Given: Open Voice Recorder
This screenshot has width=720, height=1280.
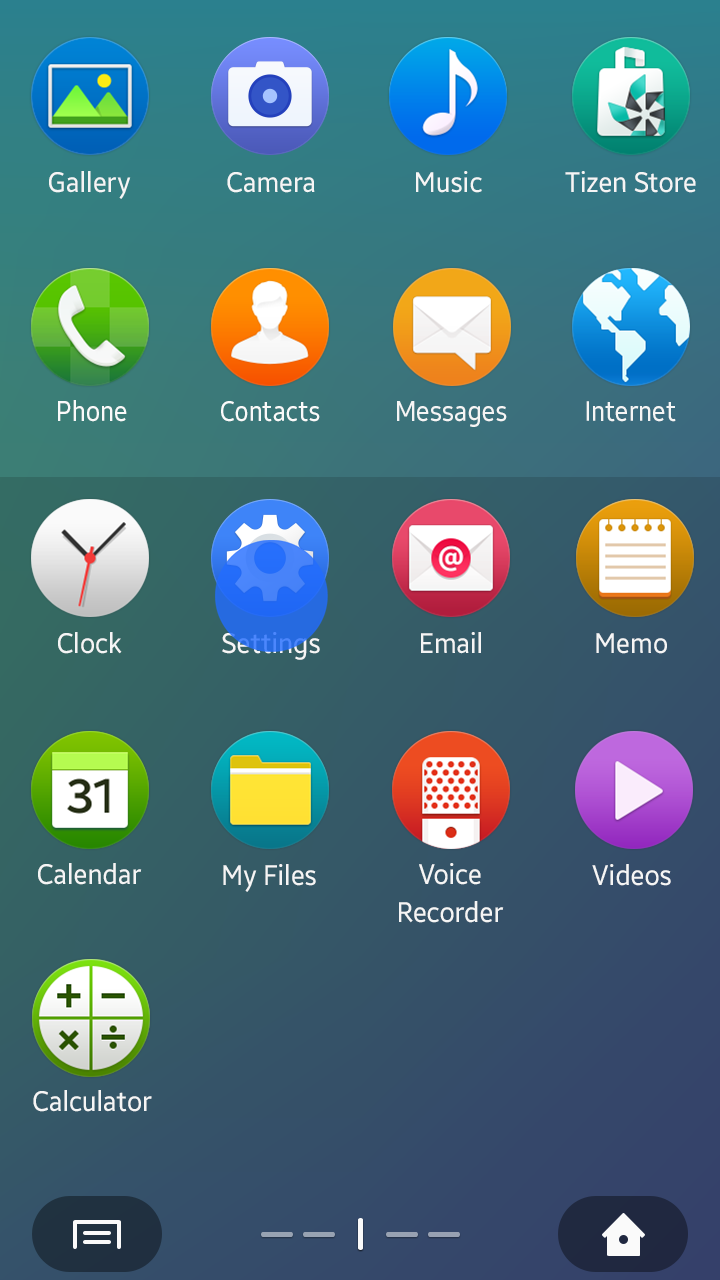Looking at the screenshot, I should coord(451,790).
